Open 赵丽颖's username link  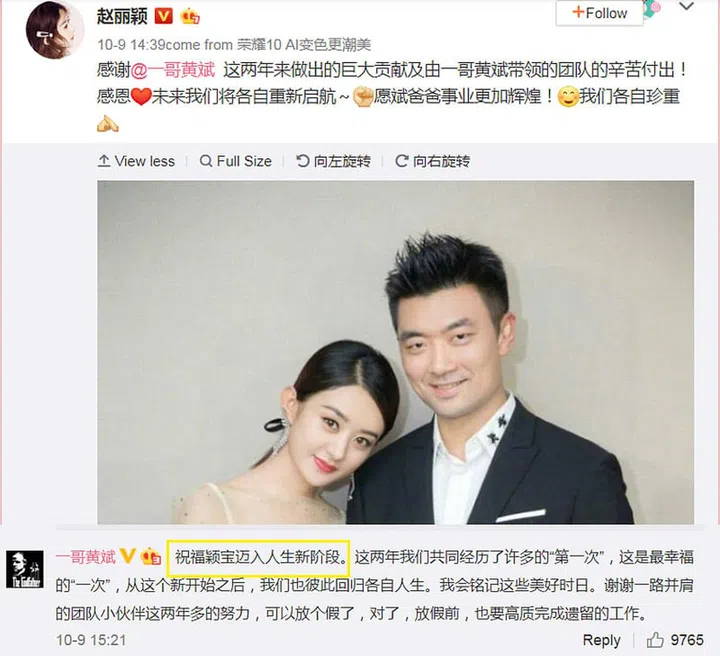coord(122,16)
